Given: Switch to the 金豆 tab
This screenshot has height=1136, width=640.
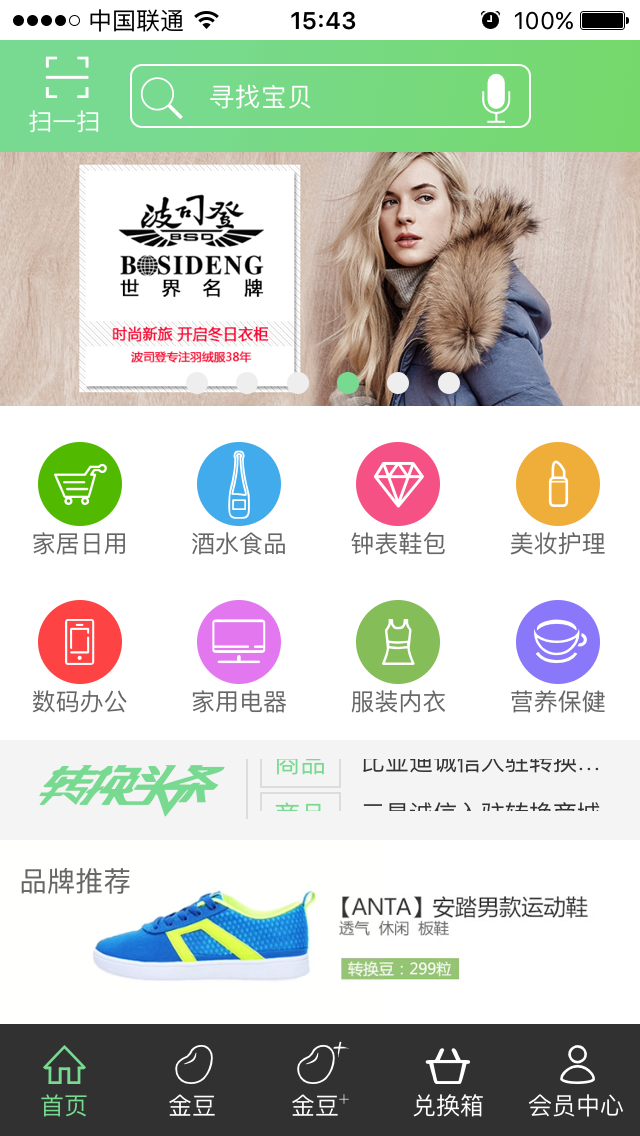Looking at the screenshot, I should 193,1080.
